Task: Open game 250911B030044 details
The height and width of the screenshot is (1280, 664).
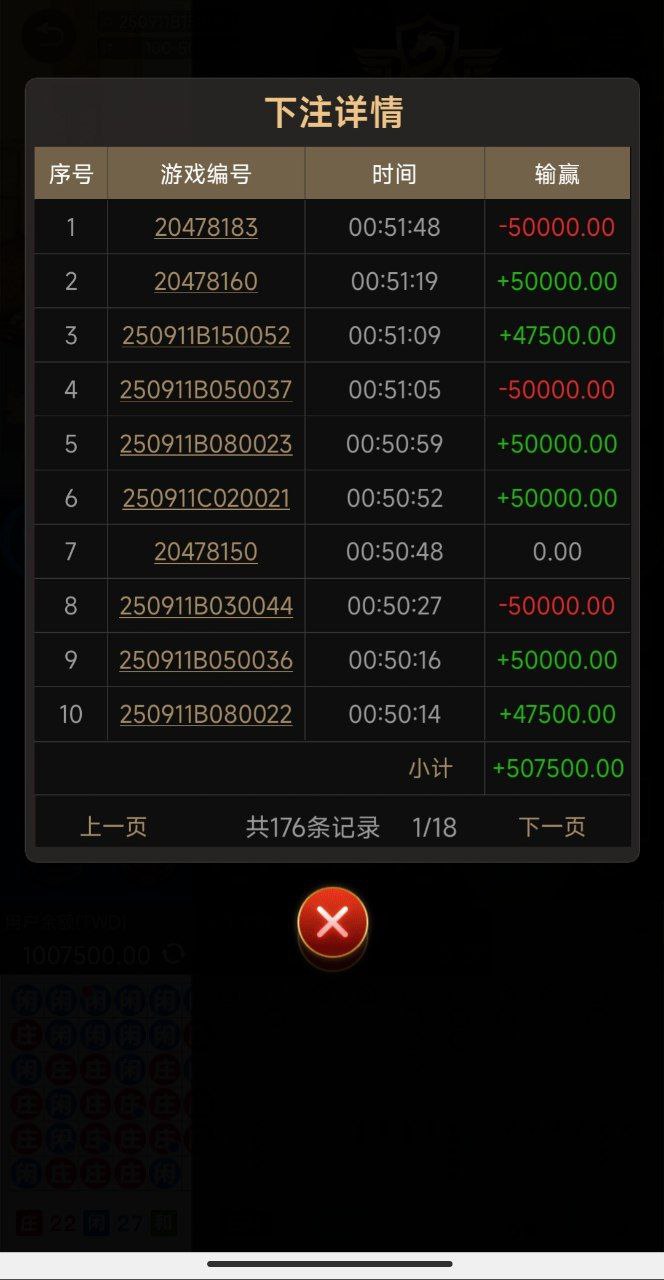Action: 206,605
